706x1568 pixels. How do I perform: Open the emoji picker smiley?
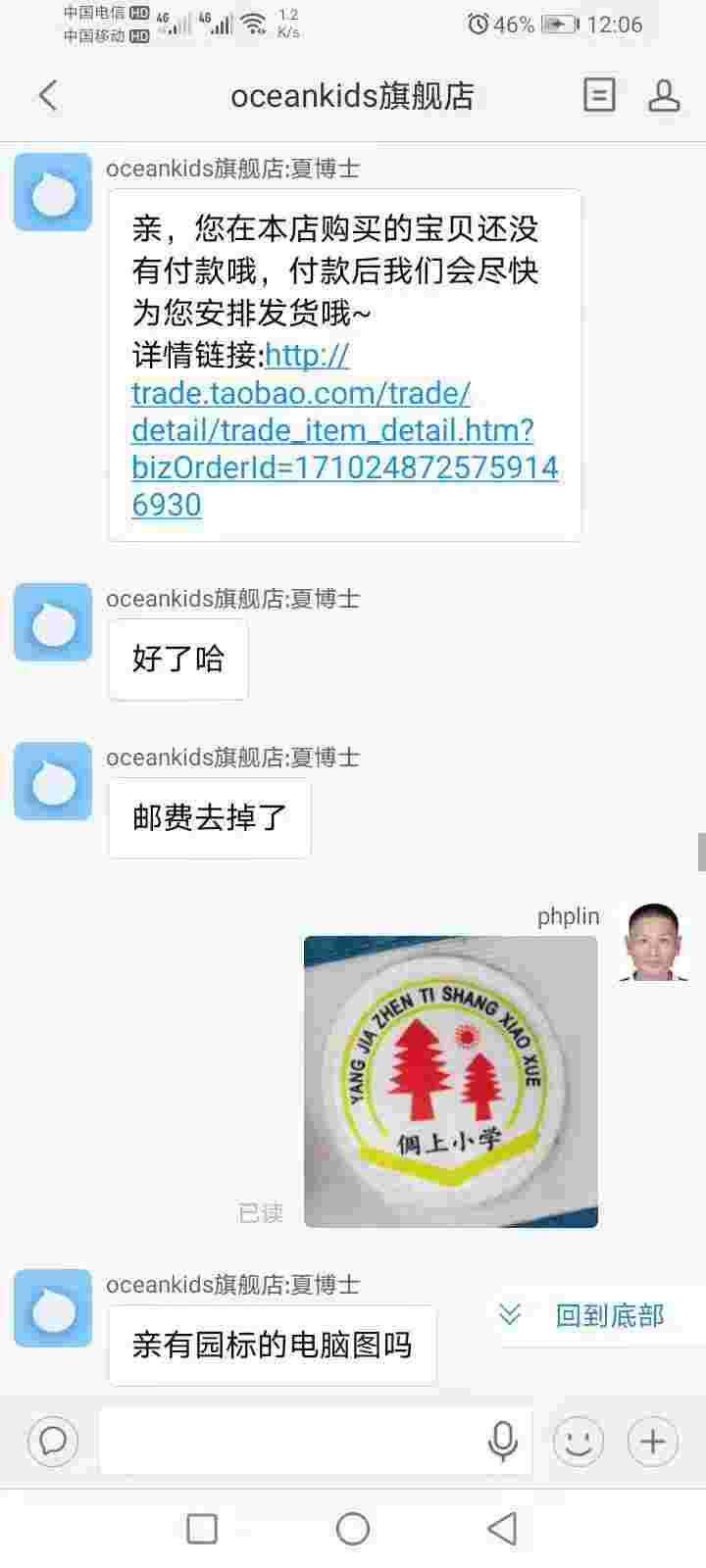pyautogui.click(x=579, y=1441)
